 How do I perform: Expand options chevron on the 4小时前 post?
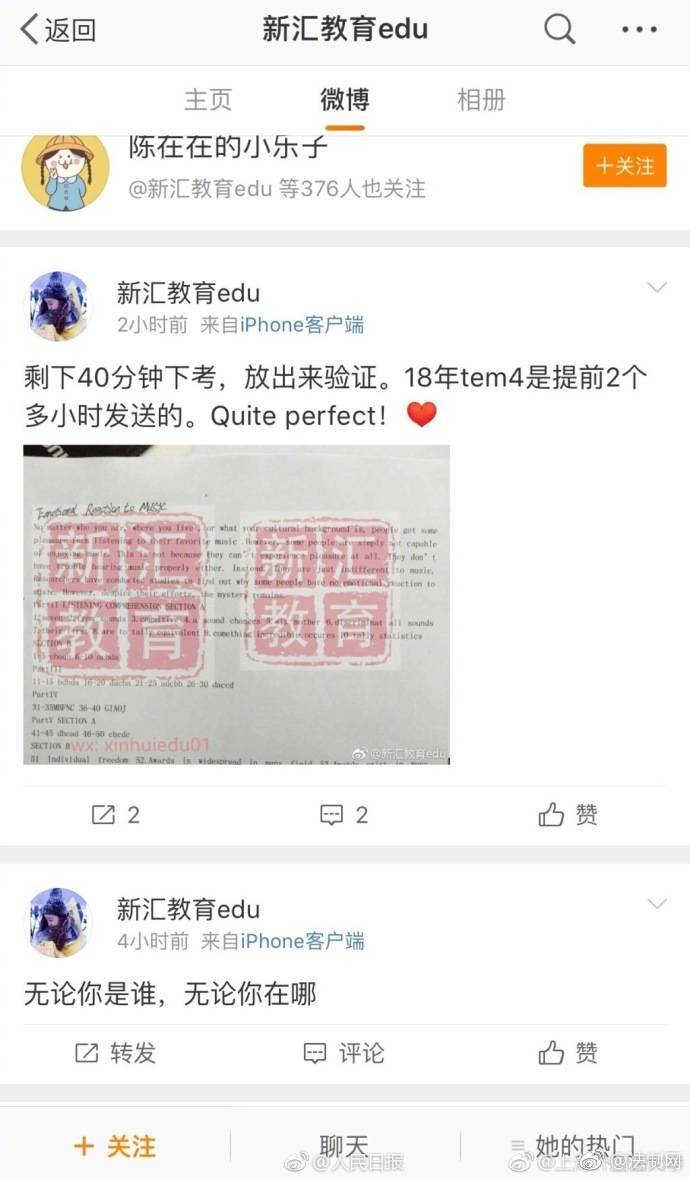pyautogui.click(x=657, y=904)
